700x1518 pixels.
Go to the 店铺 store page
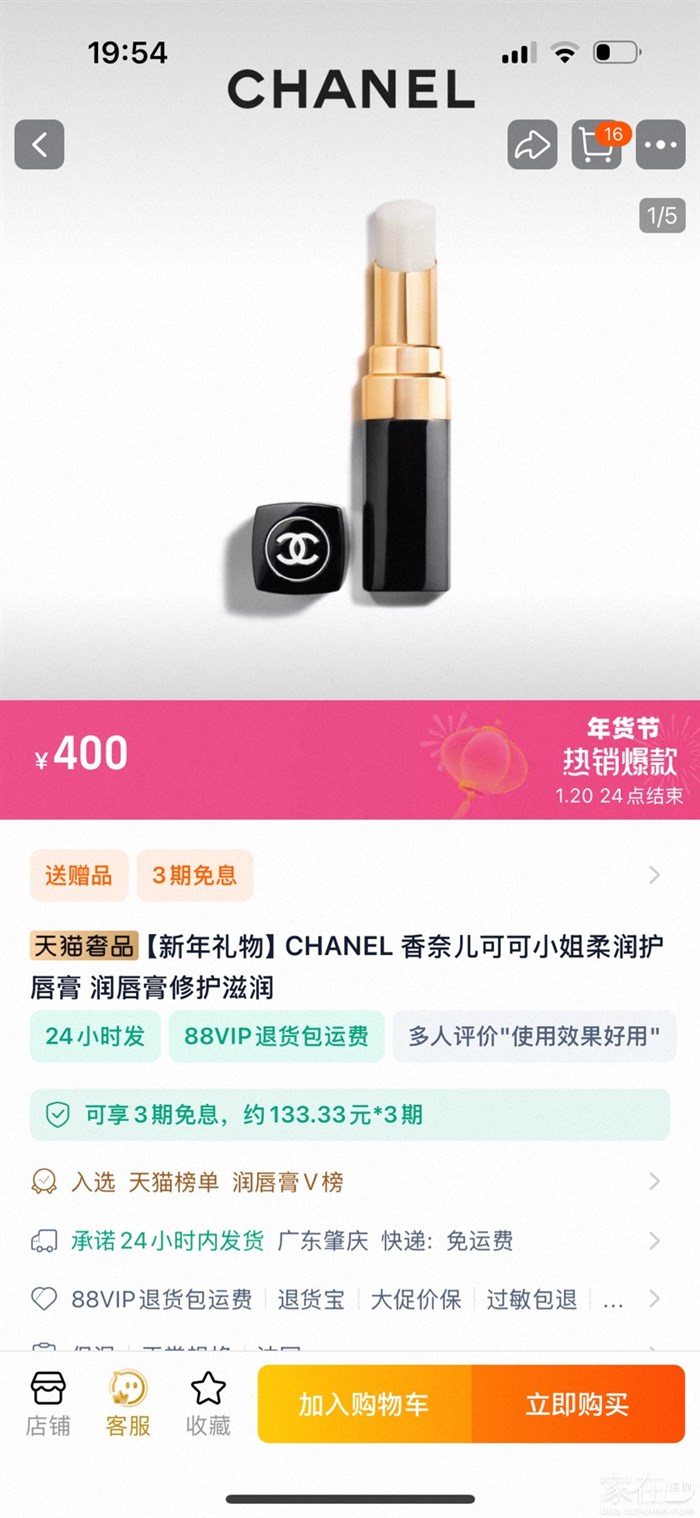(x=49, y=1404)
